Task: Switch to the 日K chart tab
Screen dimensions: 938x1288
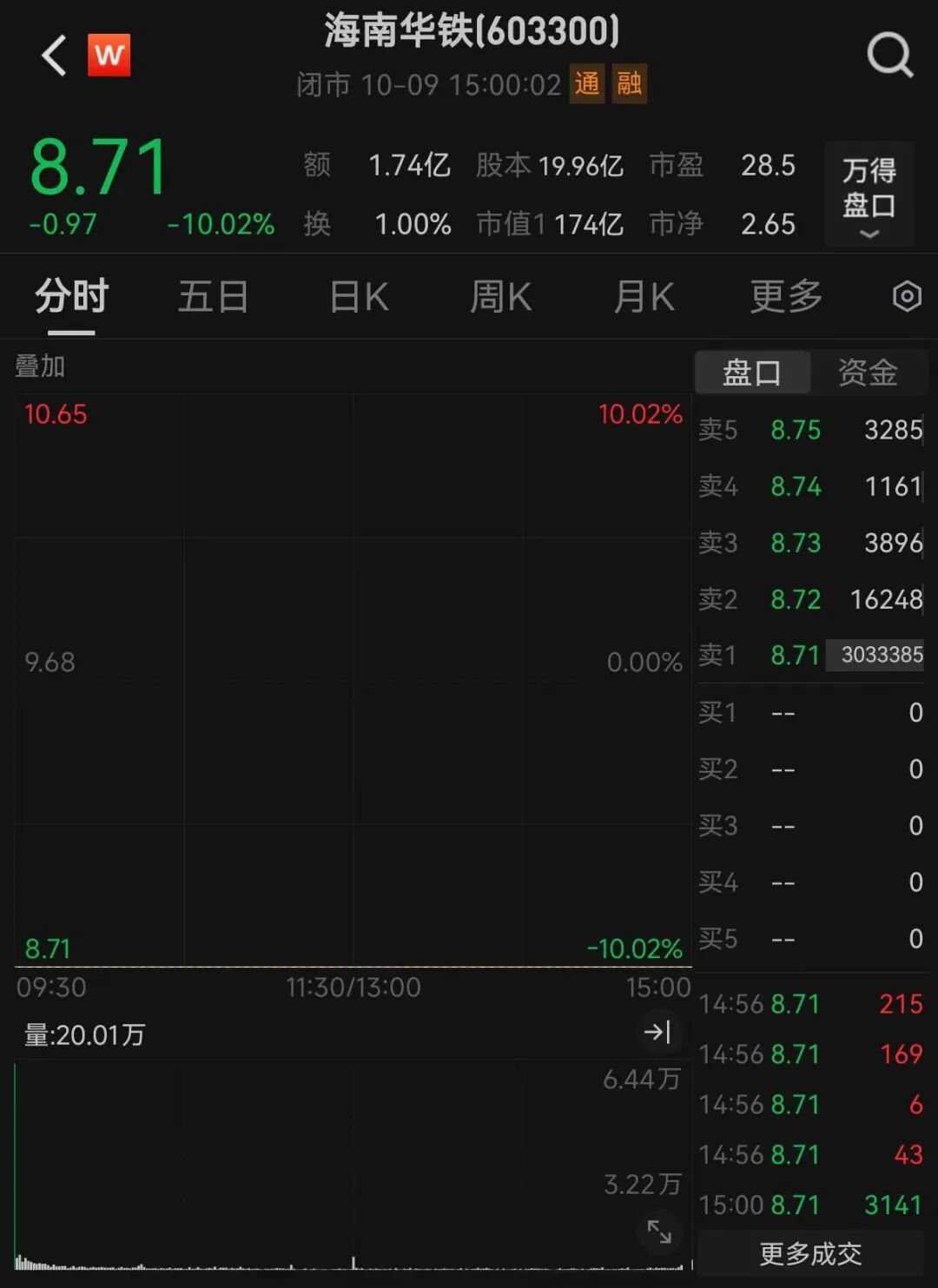Action: point(359,297)
